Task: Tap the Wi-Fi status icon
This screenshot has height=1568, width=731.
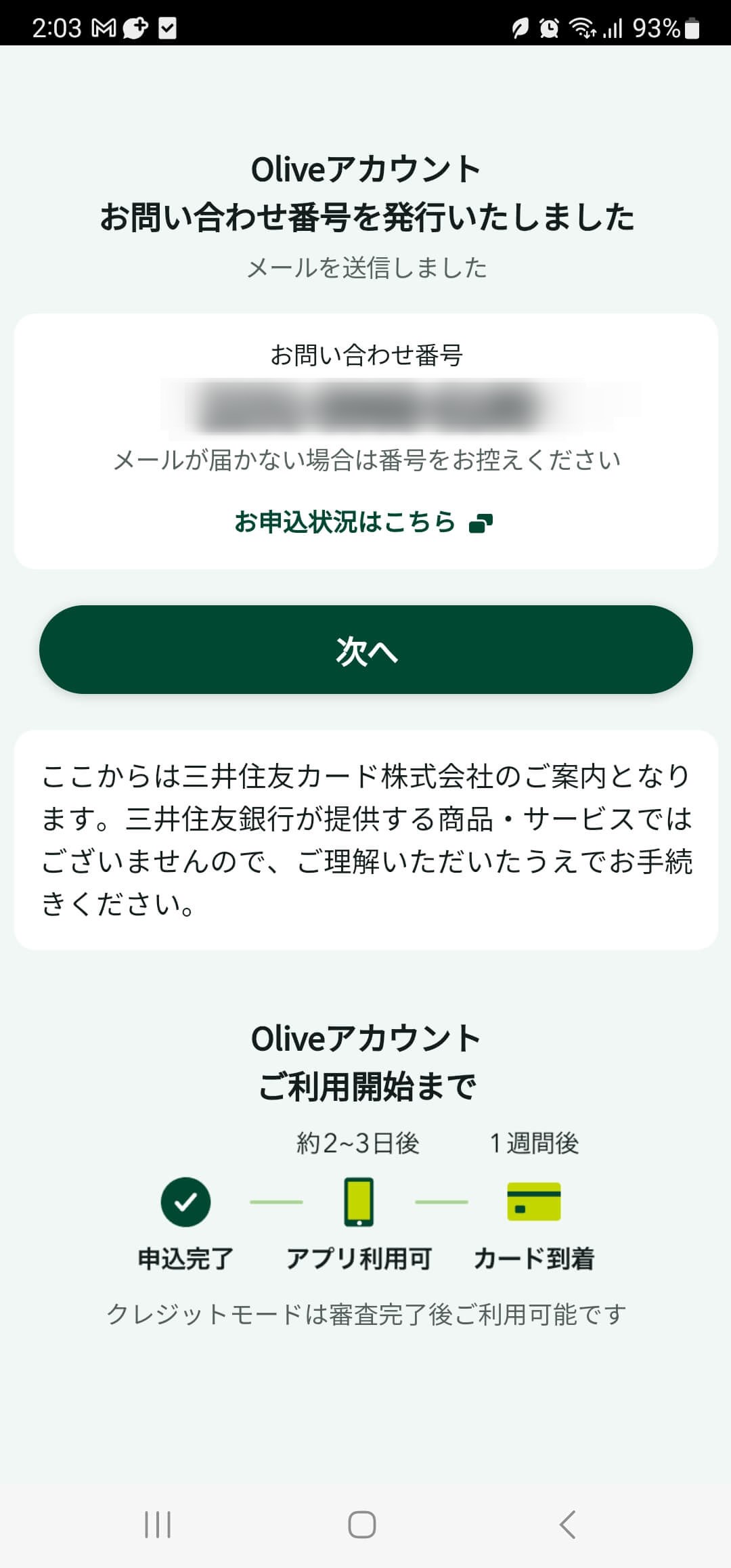Action: click(x=582, y=27)
